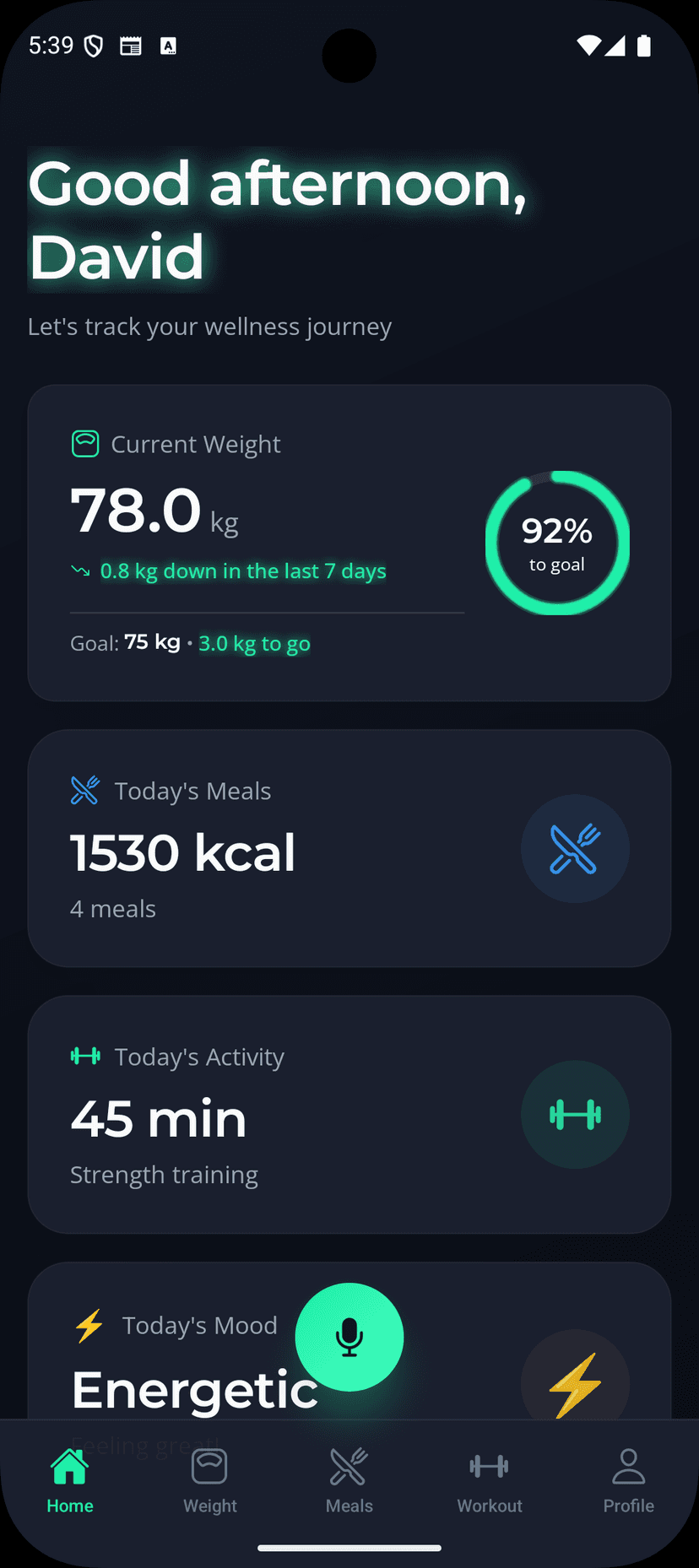The image size is (699, 1568).
Task: Tap the 92% to goal progress ring
Action: 556,542
